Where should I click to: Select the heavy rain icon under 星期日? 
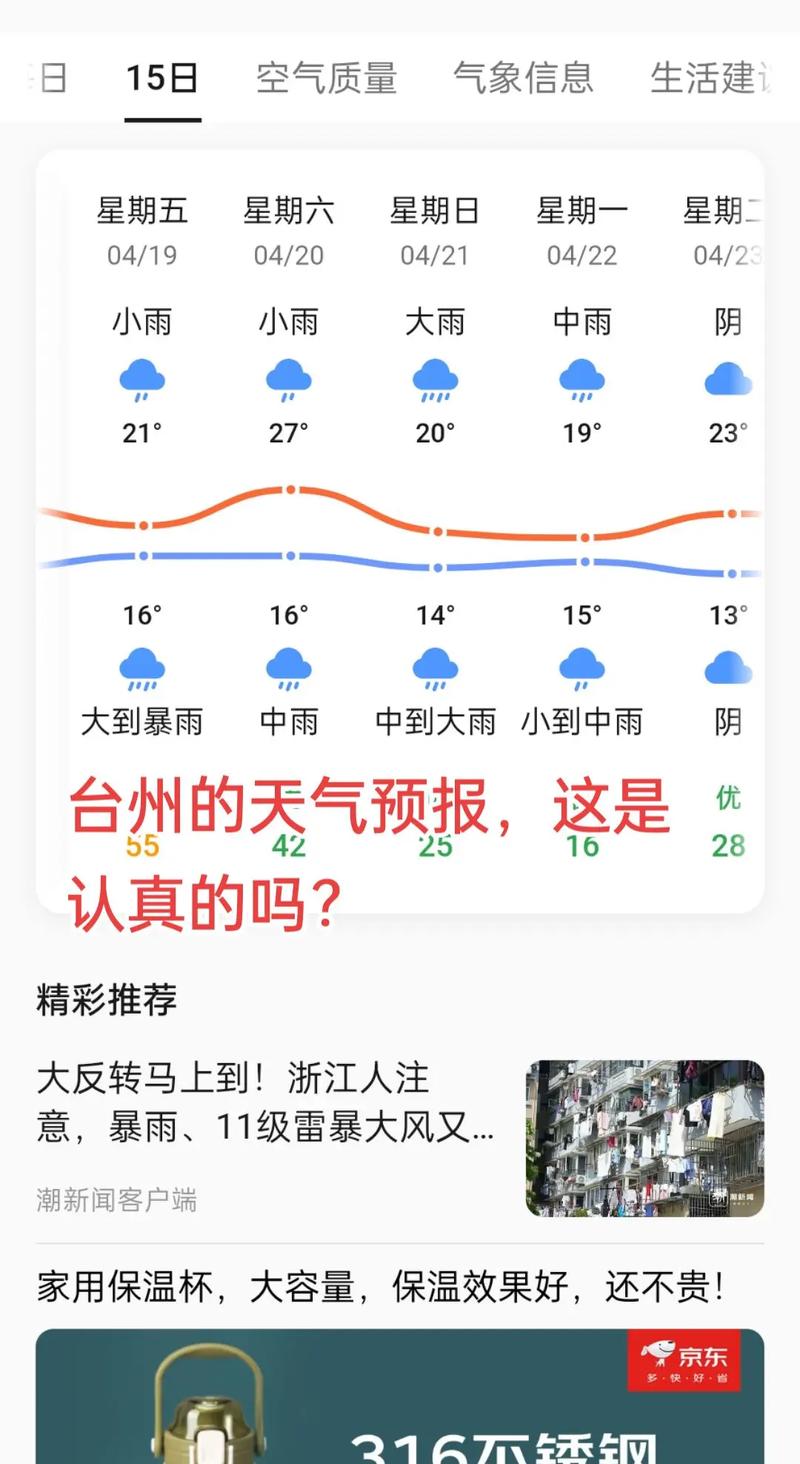click(x=435, y=378)
